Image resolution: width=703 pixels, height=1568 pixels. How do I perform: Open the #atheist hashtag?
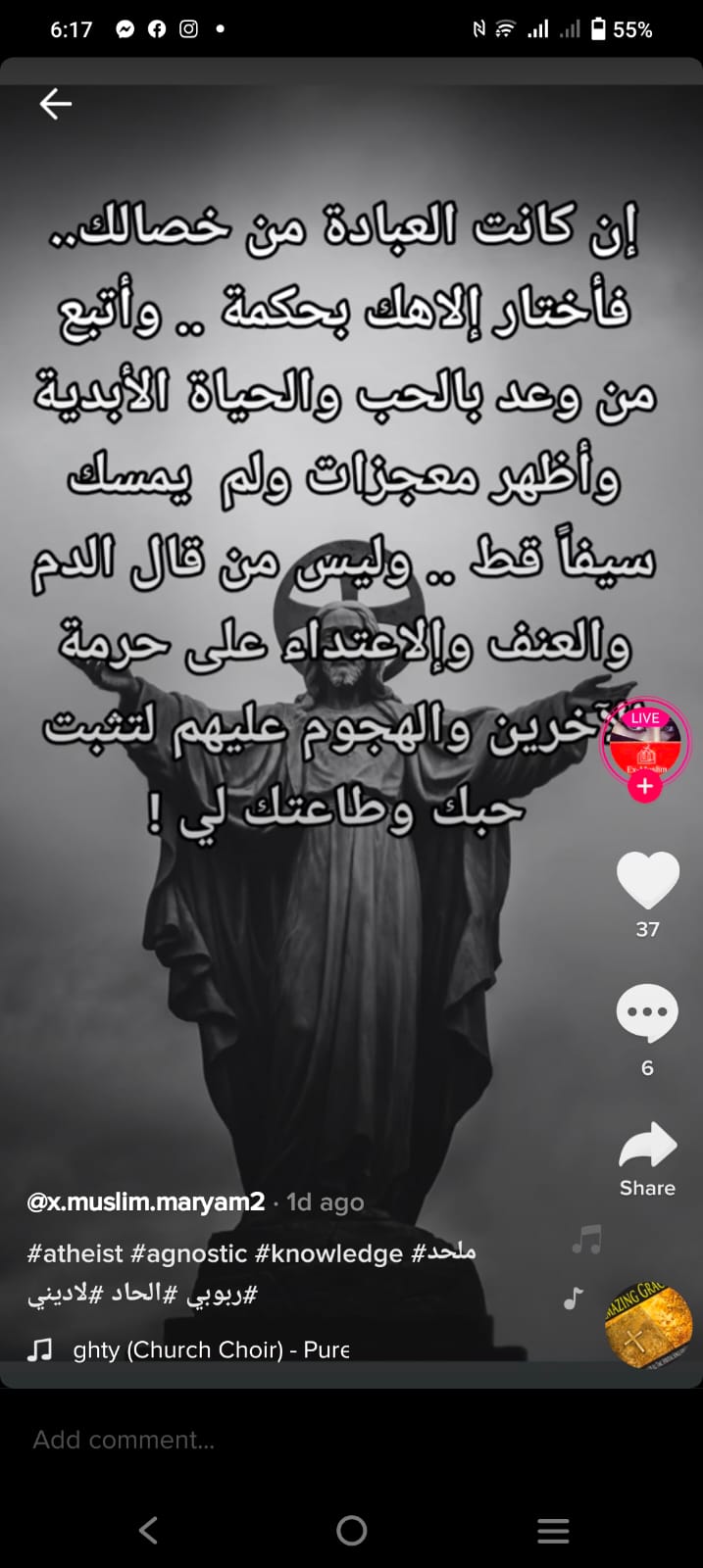point(75,1253)
